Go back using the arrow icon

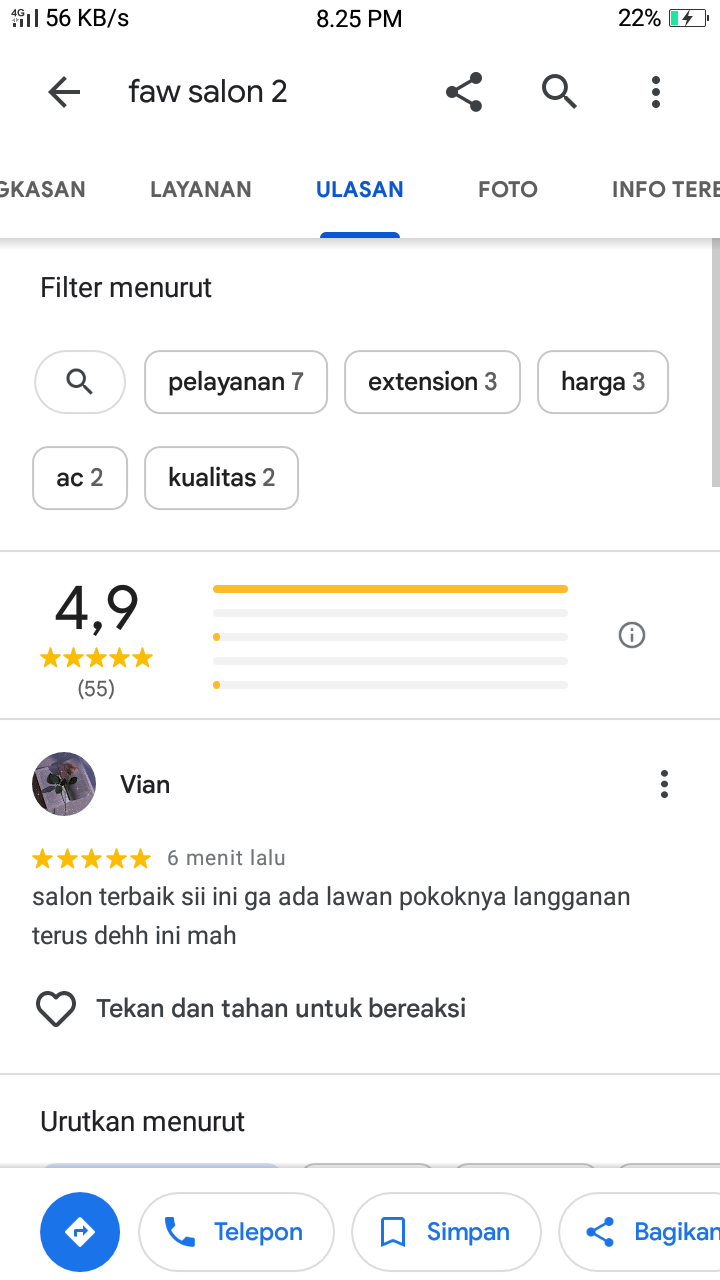64,92
